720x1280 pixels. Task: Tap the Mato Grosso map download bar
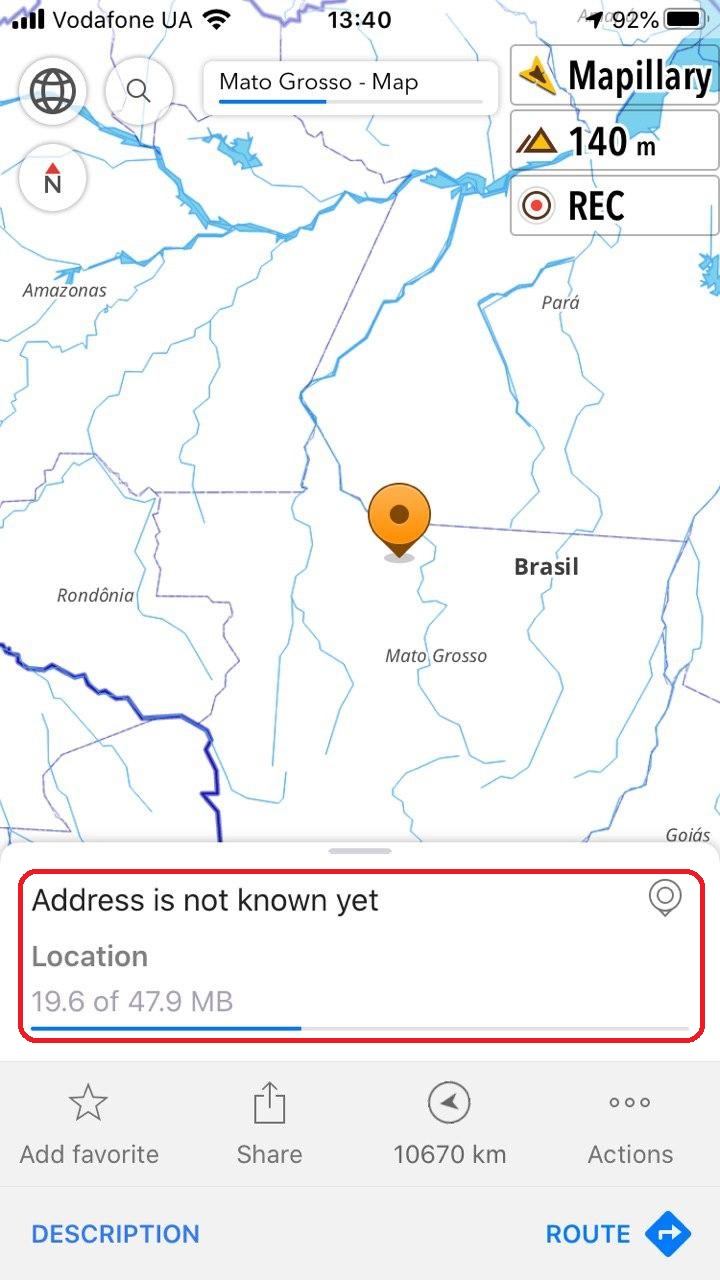pos(350,87)
